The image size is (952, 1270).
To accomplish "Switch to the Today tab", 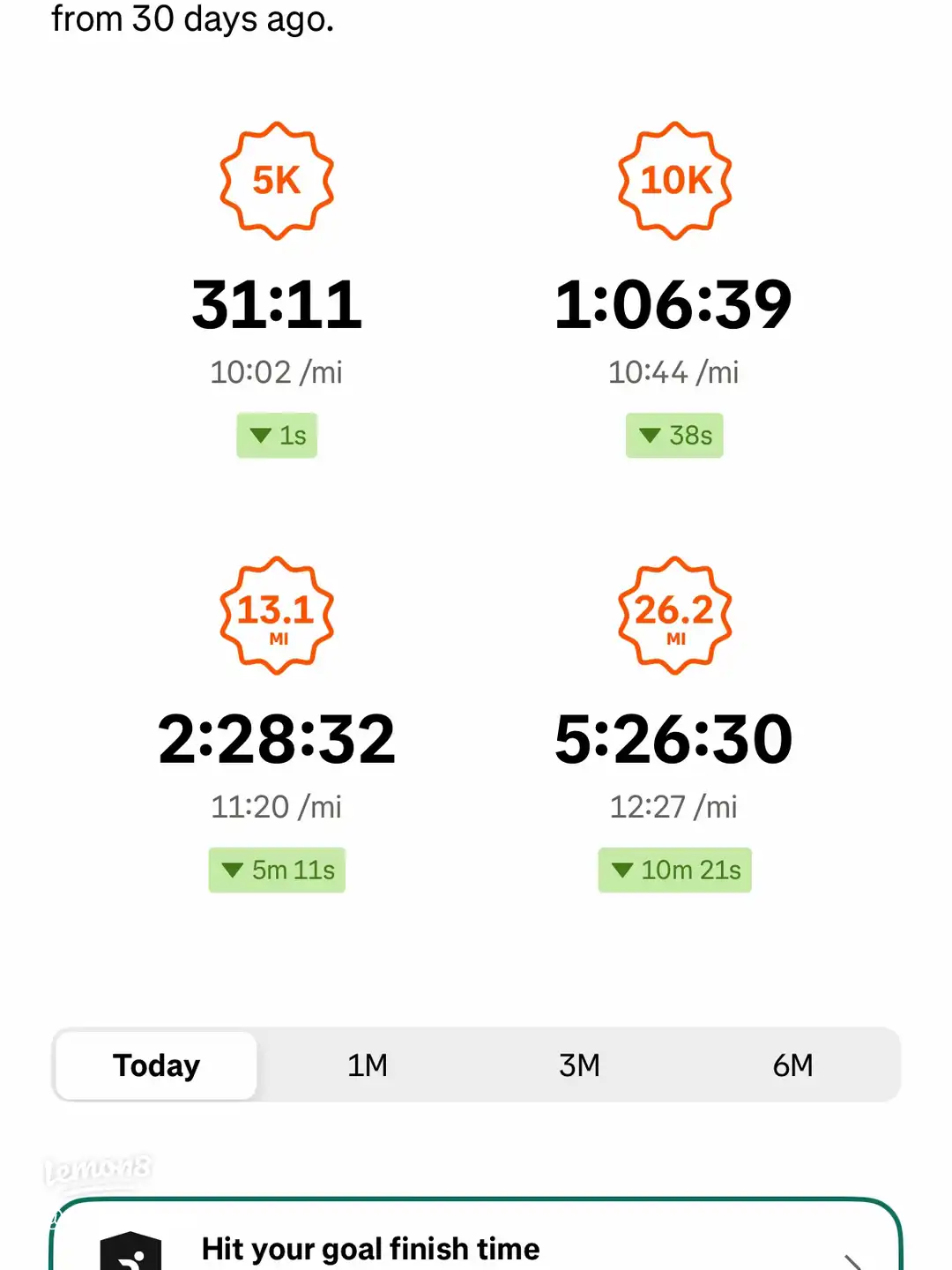I will [155, 1065].
